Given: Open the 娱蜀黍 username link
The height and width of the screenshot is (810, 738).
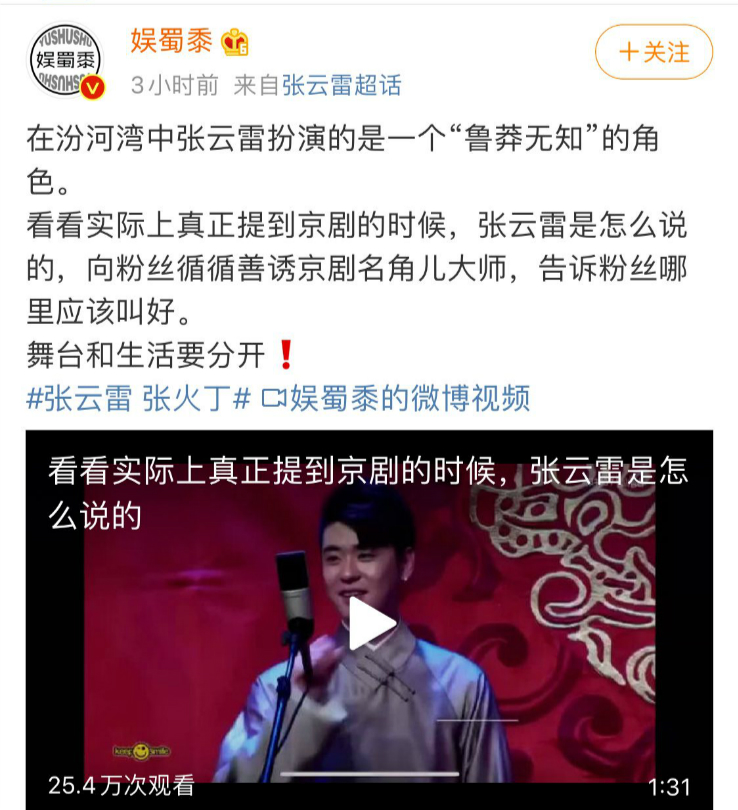Looking at the screenshot, I should coord(173,42).
